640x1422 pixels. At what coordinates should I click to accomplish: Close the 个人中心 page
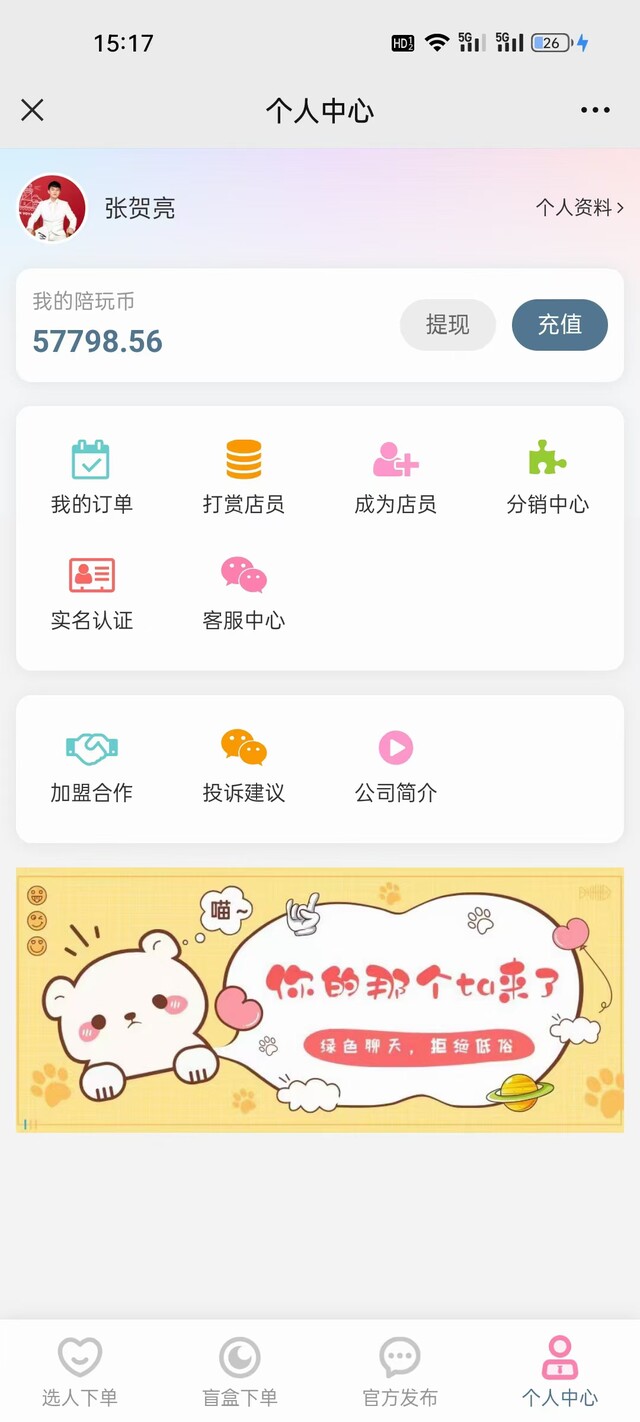click(x=32, y=110)
